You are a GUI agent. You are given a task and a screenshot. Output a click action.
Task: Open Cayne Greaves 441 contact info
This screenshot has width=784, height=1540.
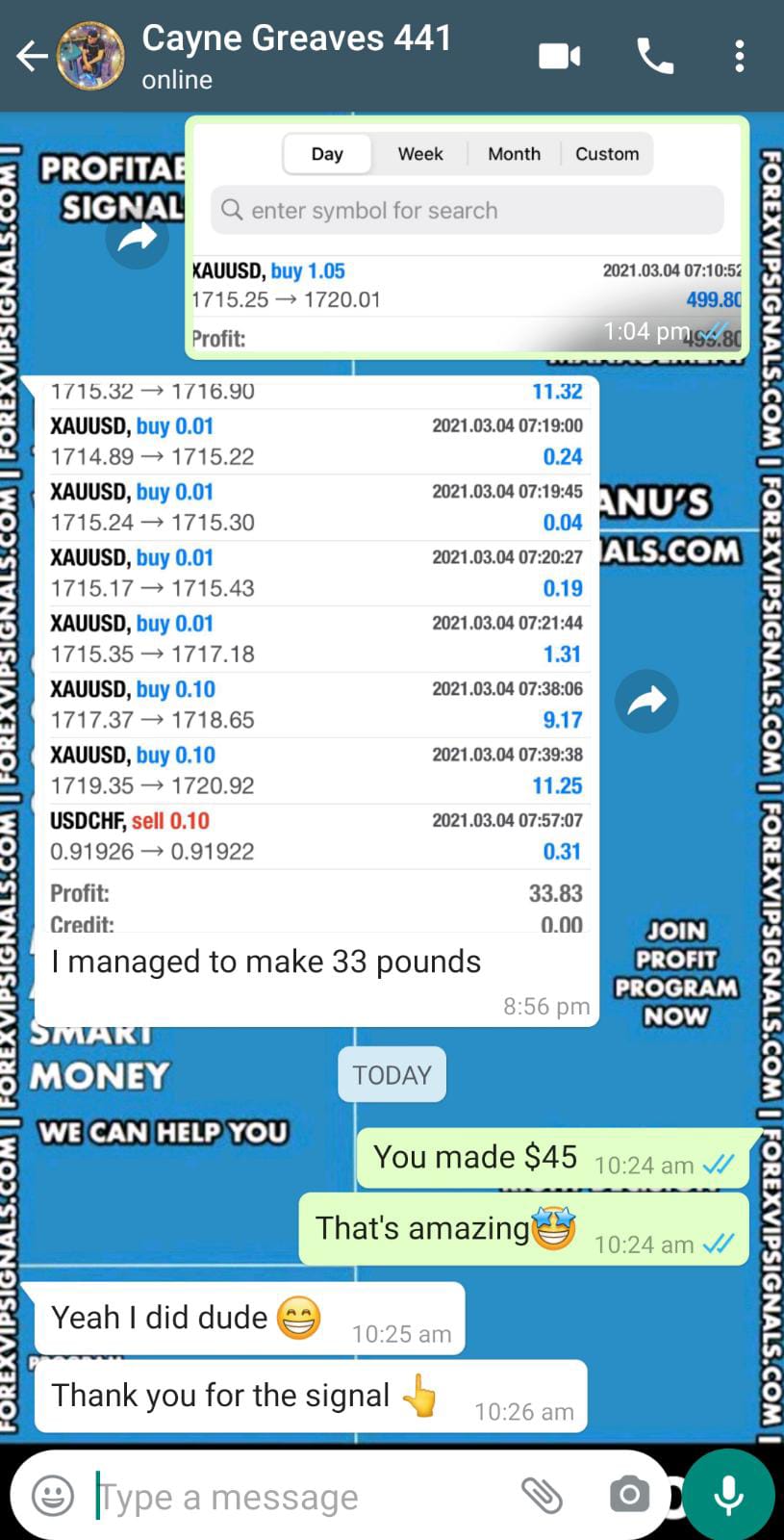[296, 55]
